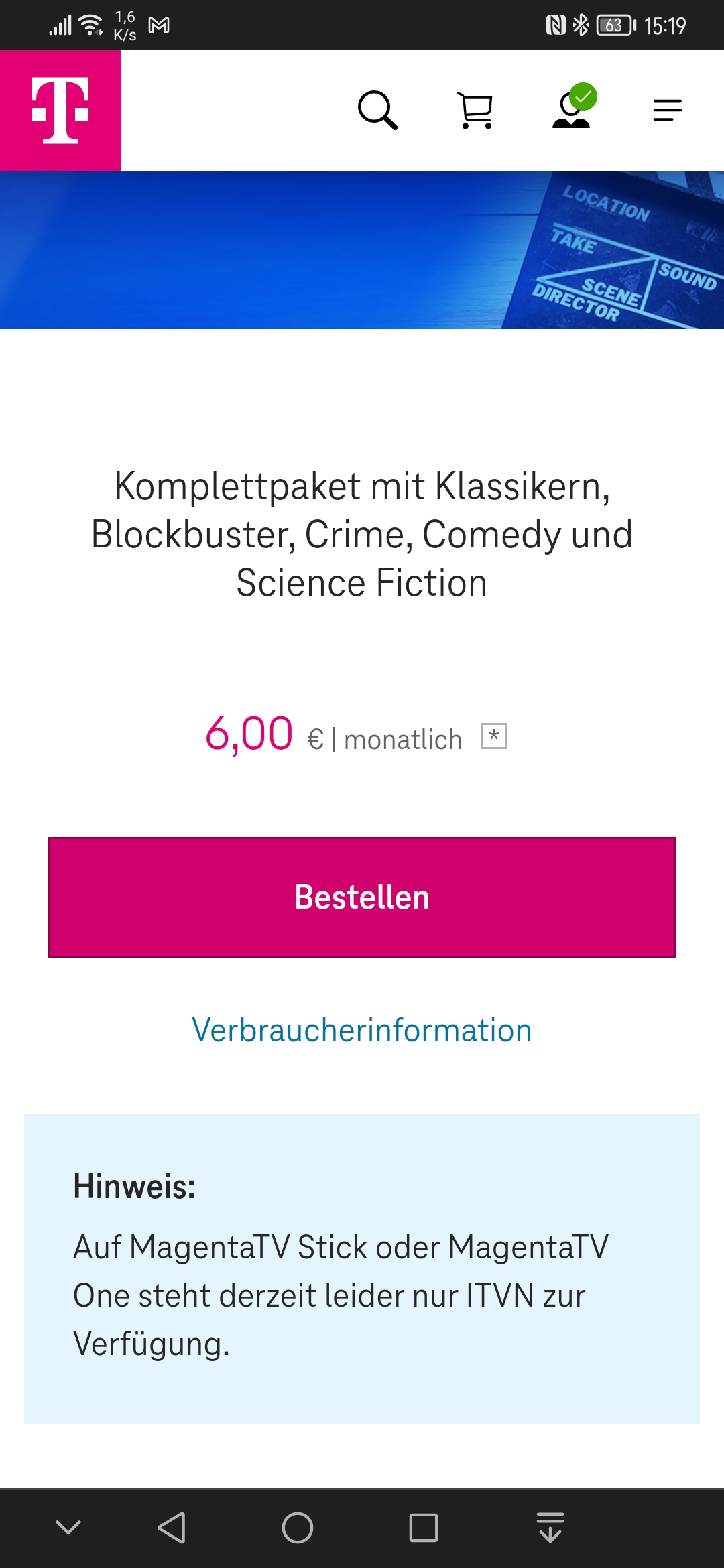
Task: Open the hamburger menu
Action: (668, 110)
